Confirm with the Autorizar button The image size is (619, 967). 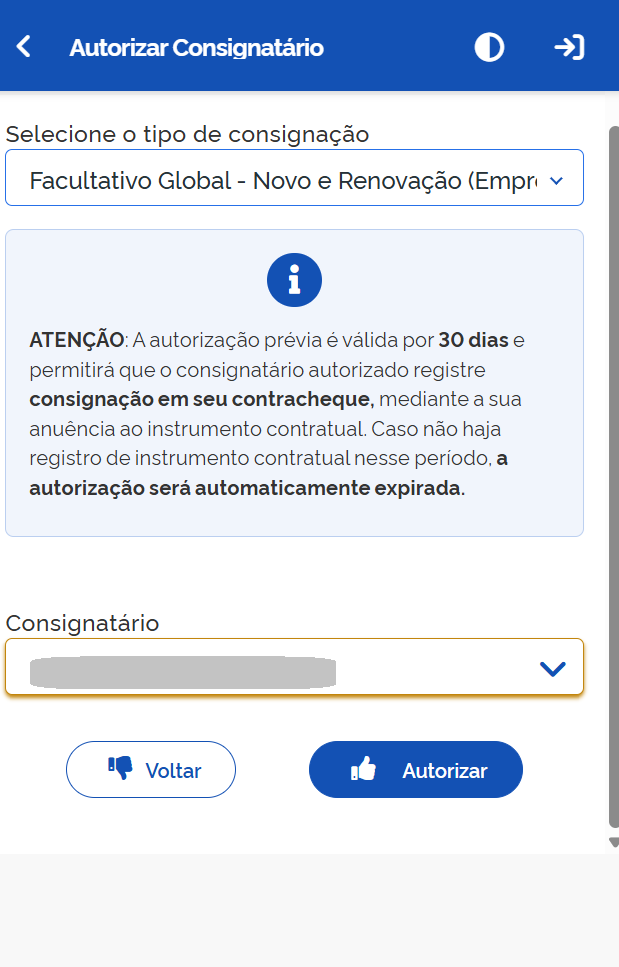tap(416, 770)
